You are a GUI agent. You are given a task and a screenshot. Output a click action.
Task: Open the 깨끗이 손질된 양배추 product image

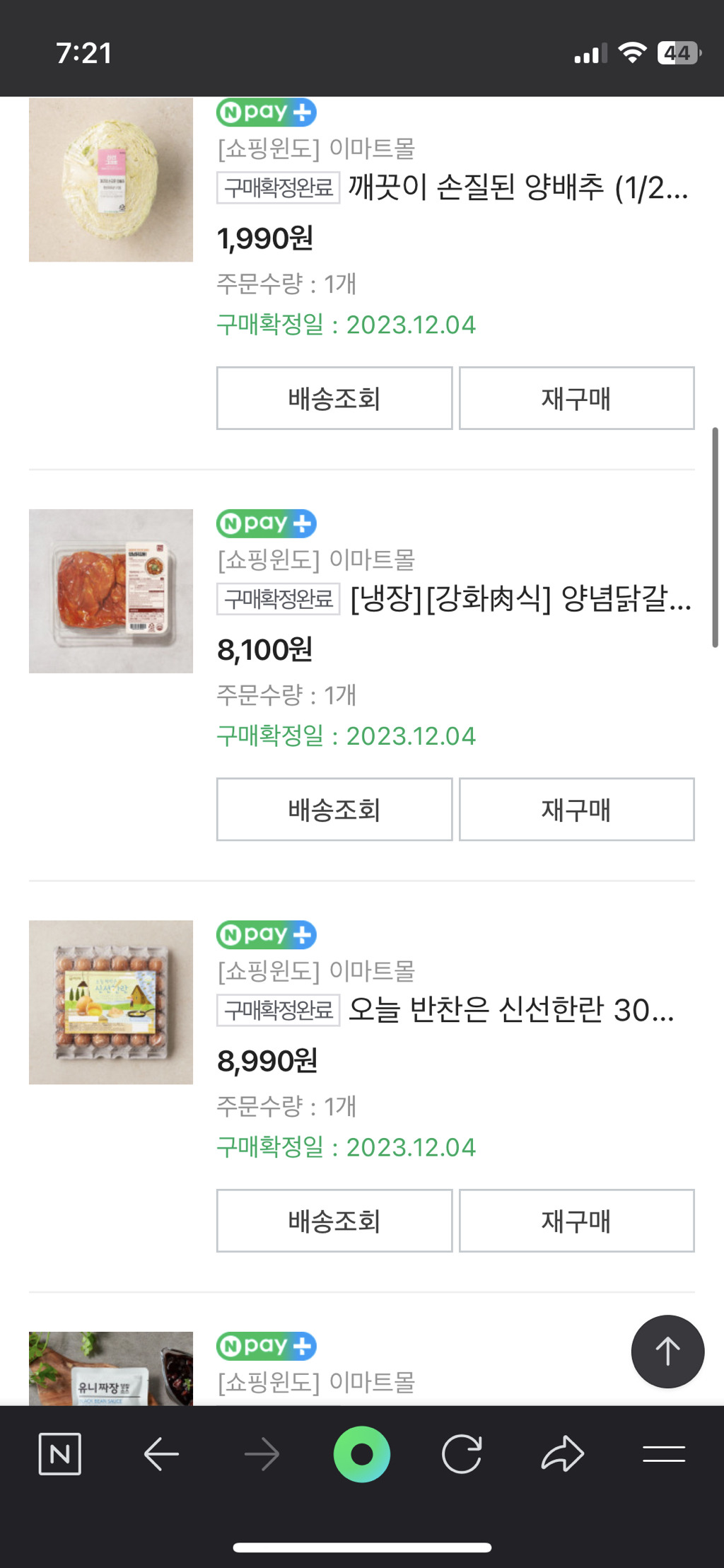click(111, 180)
